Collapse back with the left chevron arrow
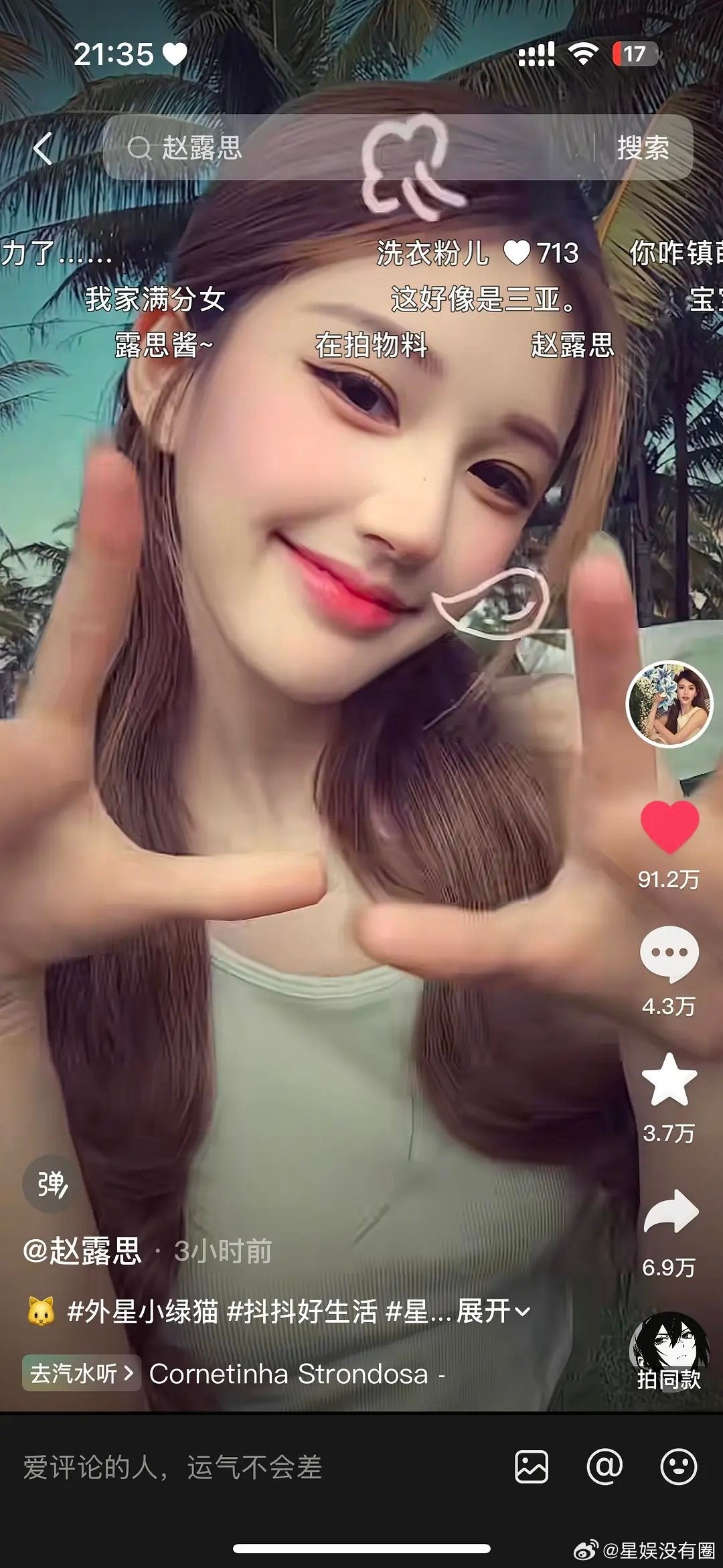This screenshot has height=1568, width=723. 42,150
